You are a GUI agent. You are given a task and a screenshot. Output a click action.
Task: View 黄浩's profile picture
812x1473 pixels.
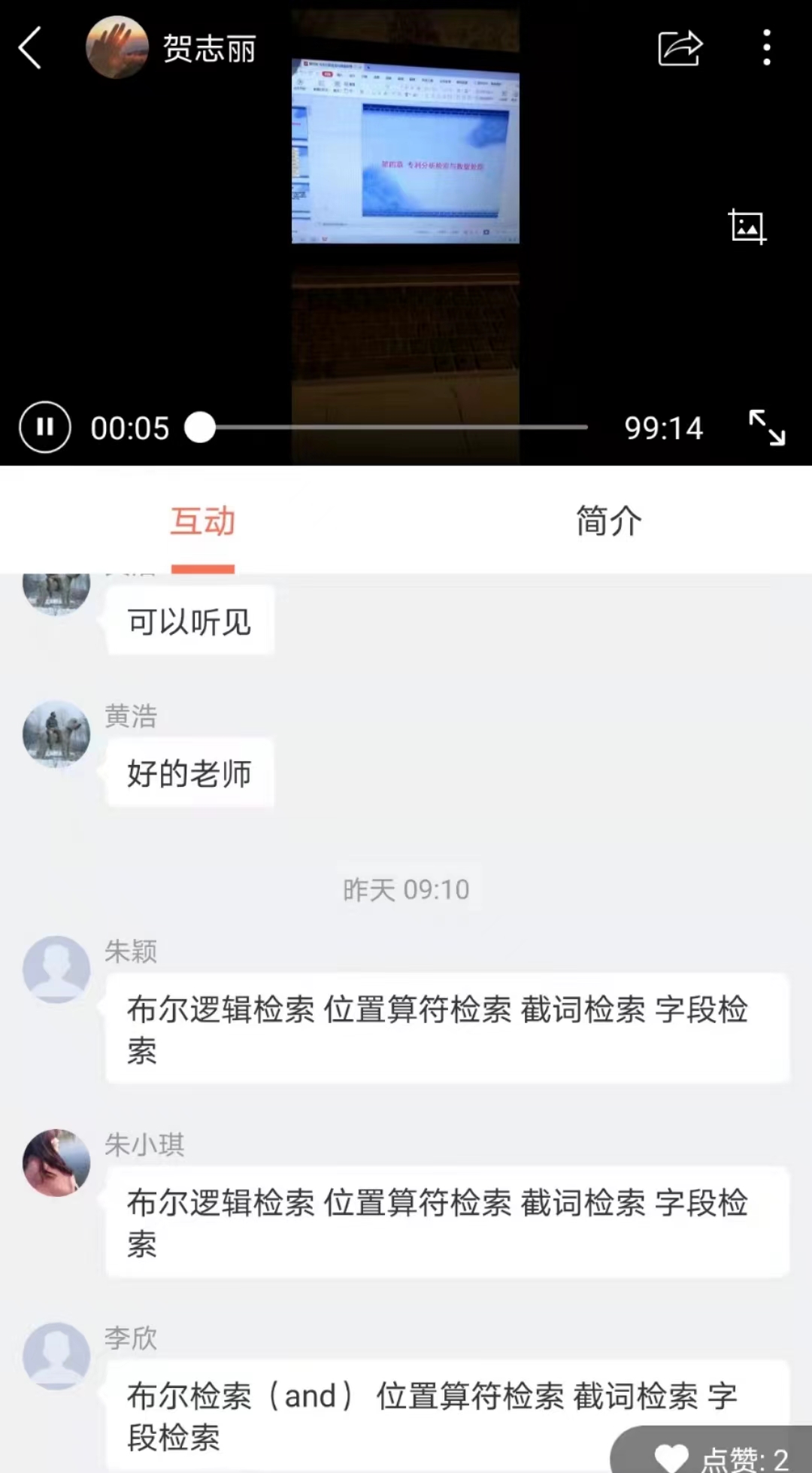(x=56, y=734)
